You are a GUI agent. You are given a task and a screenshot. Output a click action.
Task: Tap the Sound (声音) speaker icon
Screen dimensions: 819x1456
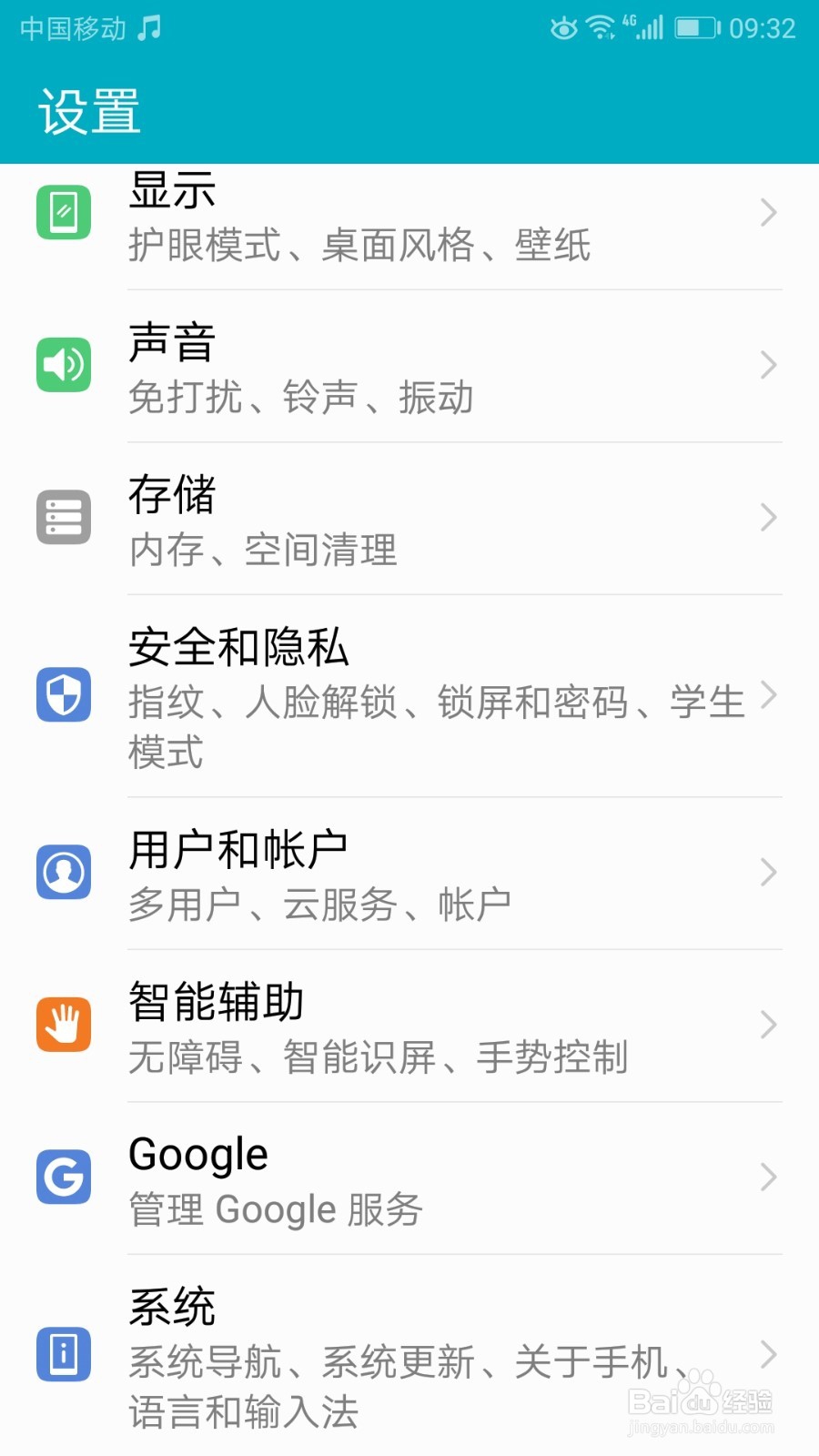pos(63,364)
